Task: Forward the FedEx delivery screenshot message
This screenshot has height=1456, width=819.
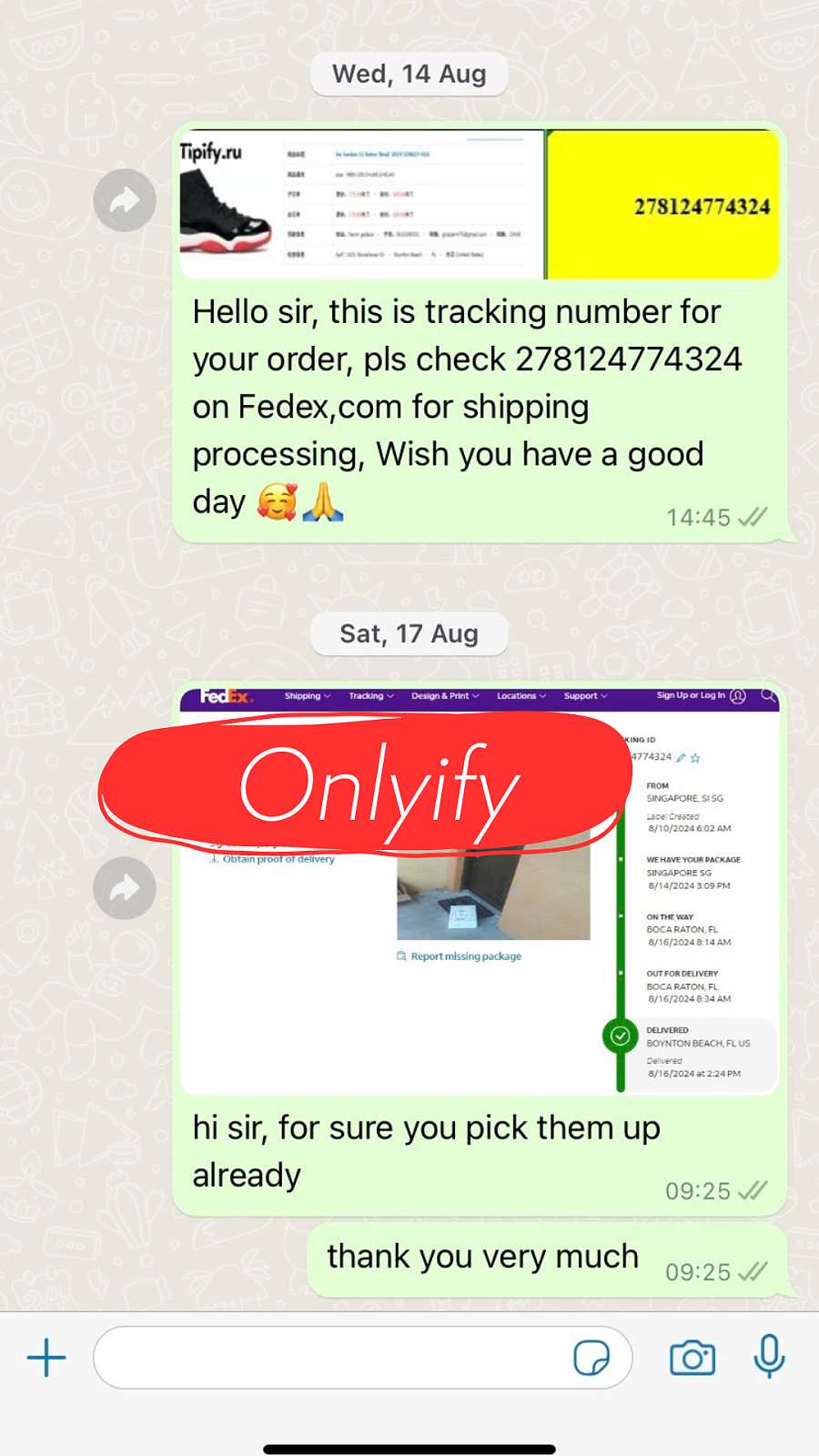Action: click(125, 888)
